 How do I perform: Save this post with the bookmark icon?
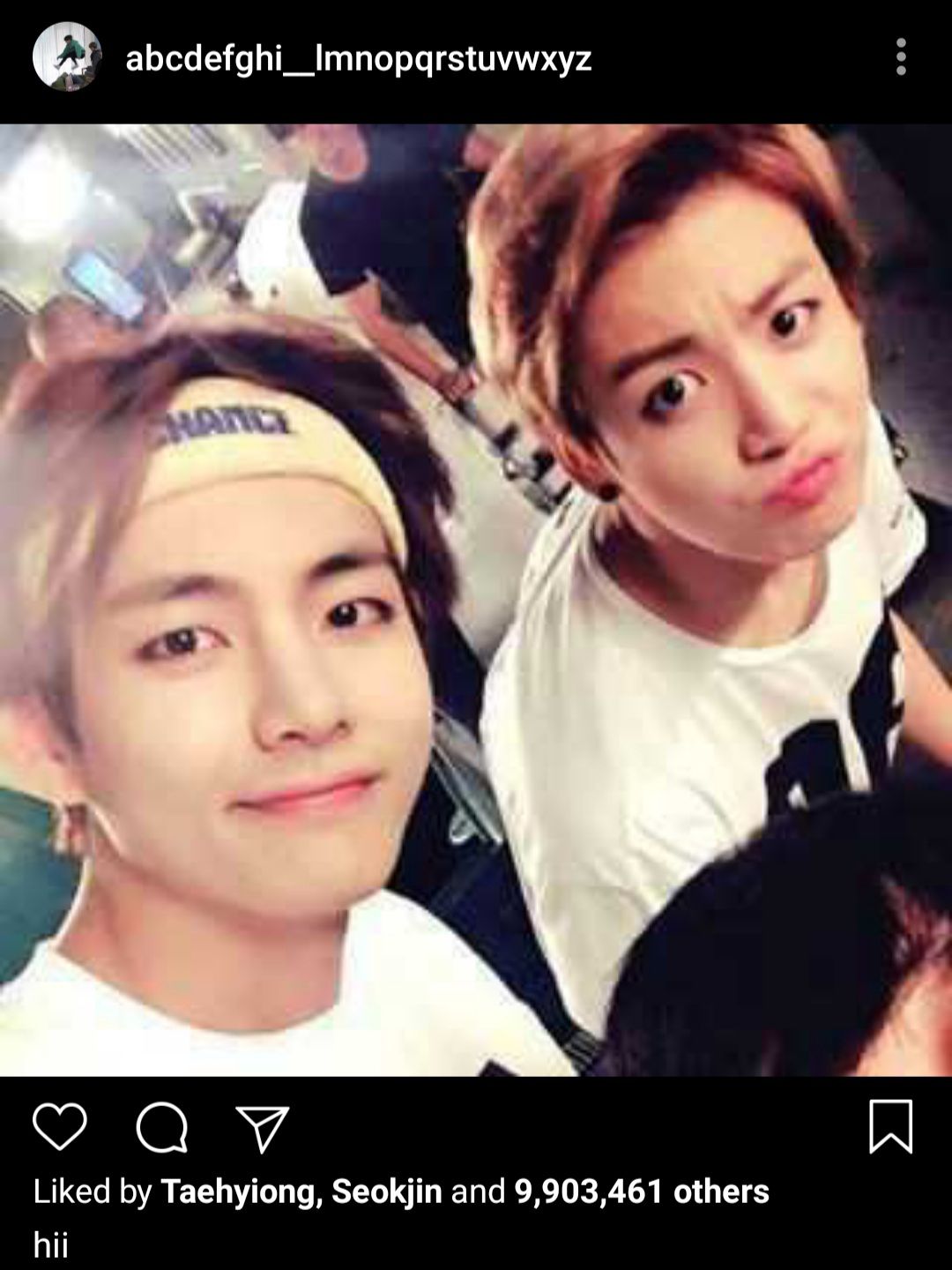pos(890,1126)
